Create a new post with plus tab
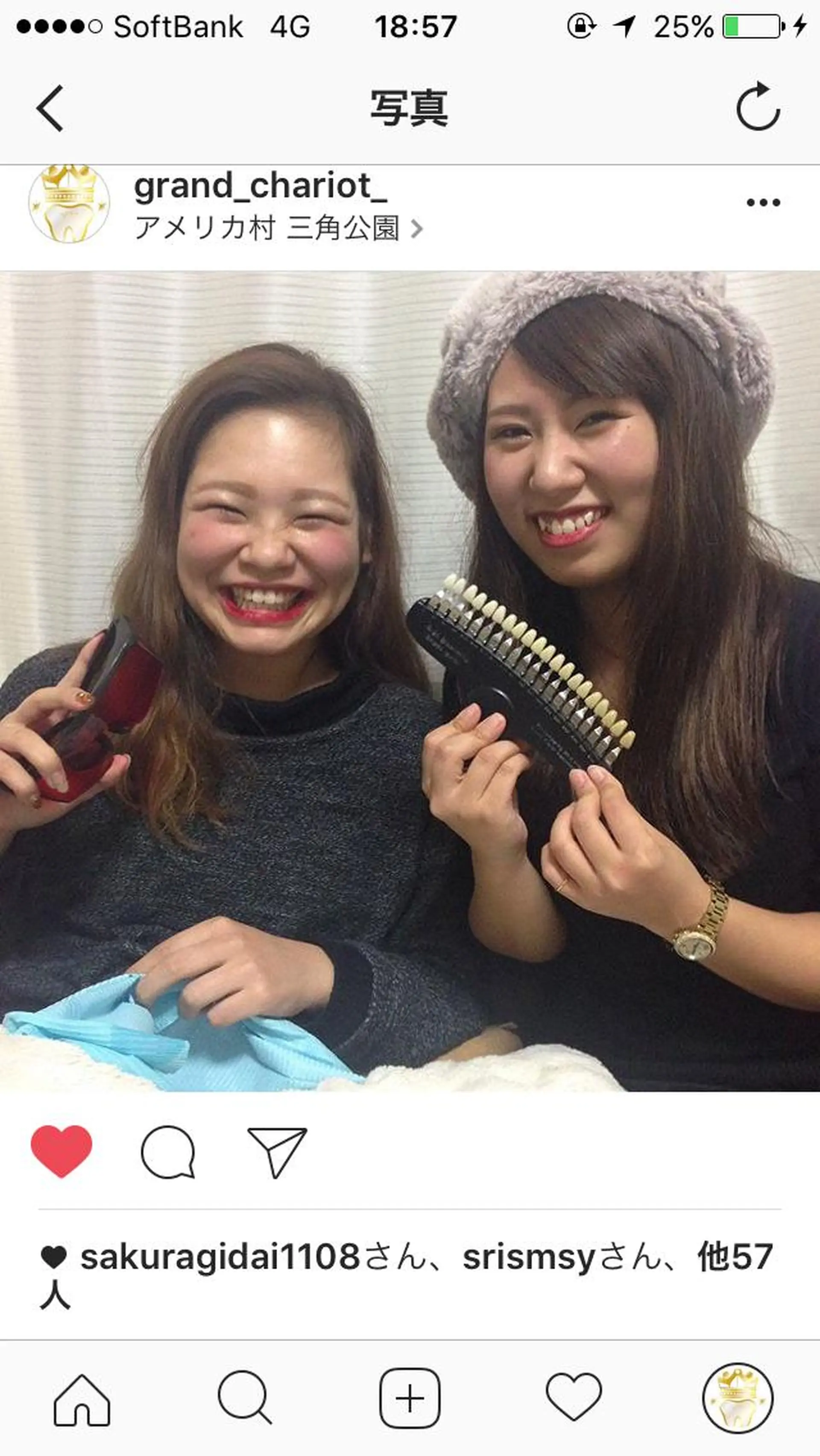The width and height of the screenshot is (820, 1456). click(409, 1398)
